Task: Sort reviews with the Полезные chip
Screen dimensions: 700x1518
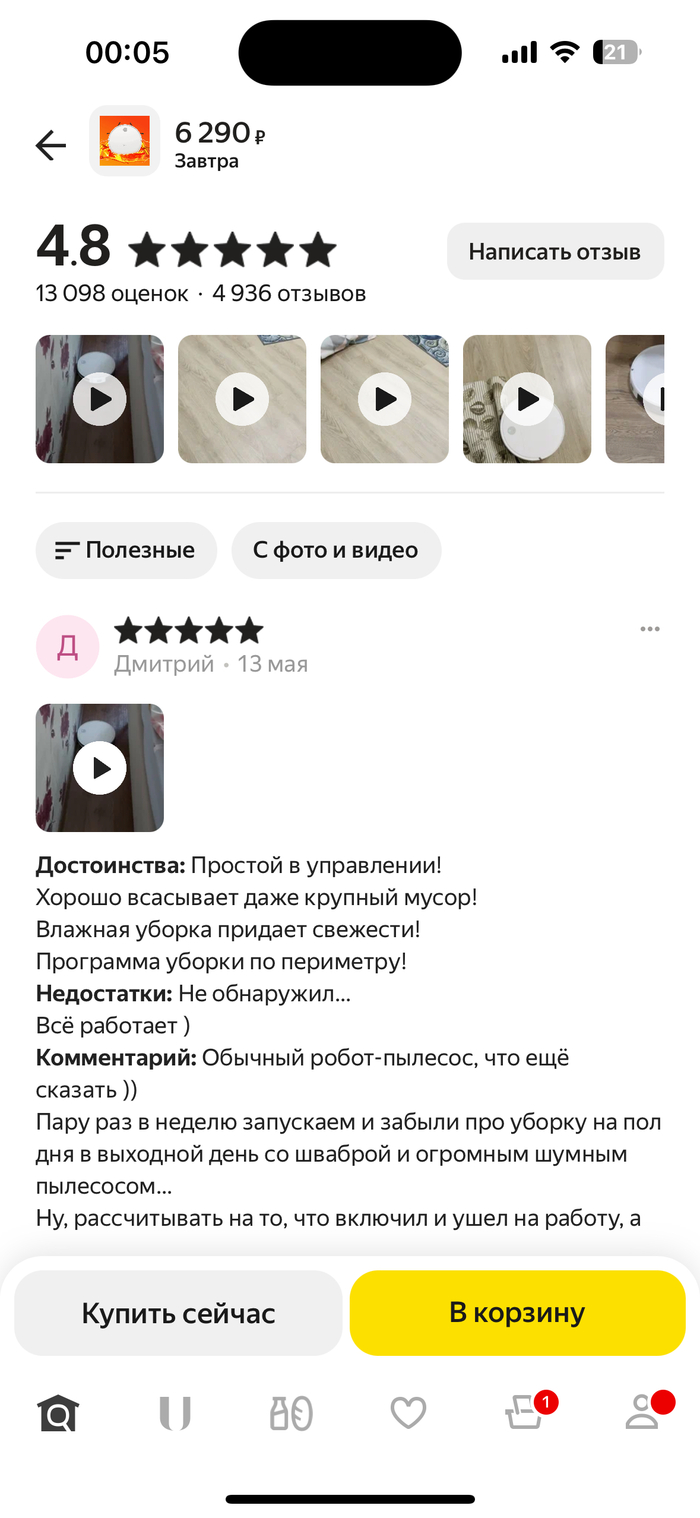Action: 126,550
